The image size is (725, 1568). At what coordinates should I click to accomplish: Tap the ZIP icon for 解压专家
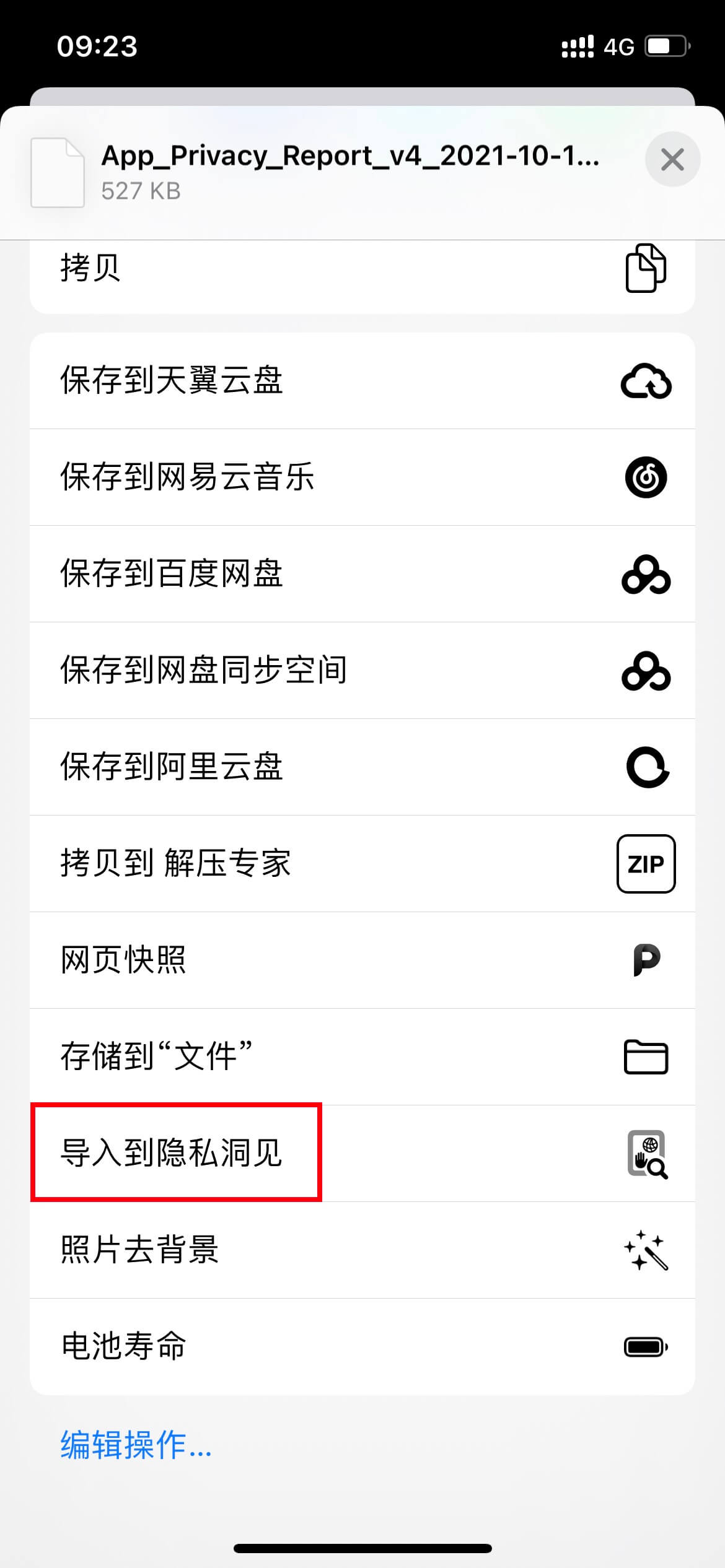pyautogui.click(x=646, y=863)
